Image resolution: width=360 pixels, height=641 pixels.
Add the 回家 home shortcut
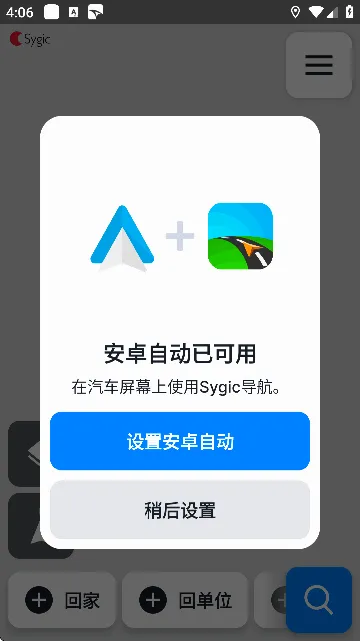(x=62, y=600)
